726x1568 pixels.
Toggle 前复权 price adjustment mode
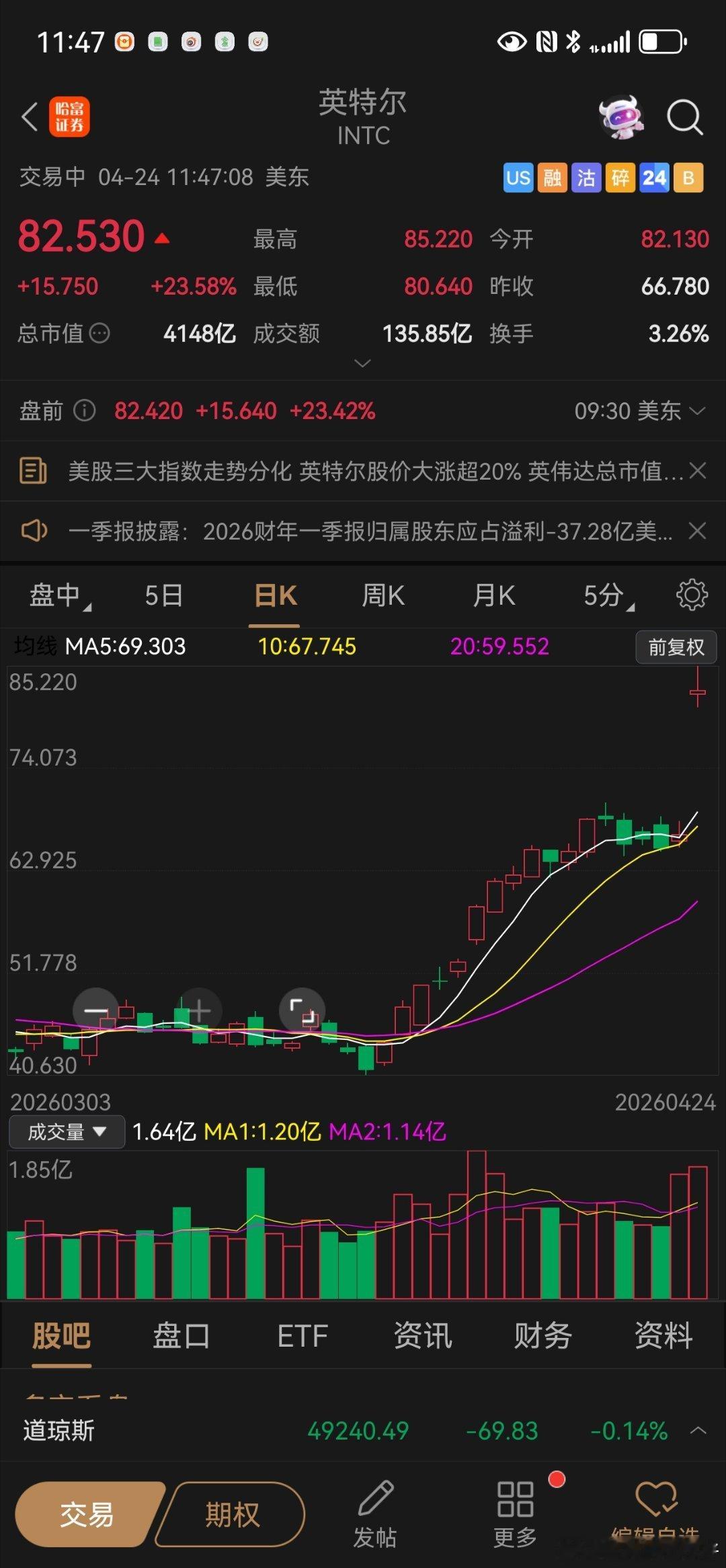click(676, 646)
